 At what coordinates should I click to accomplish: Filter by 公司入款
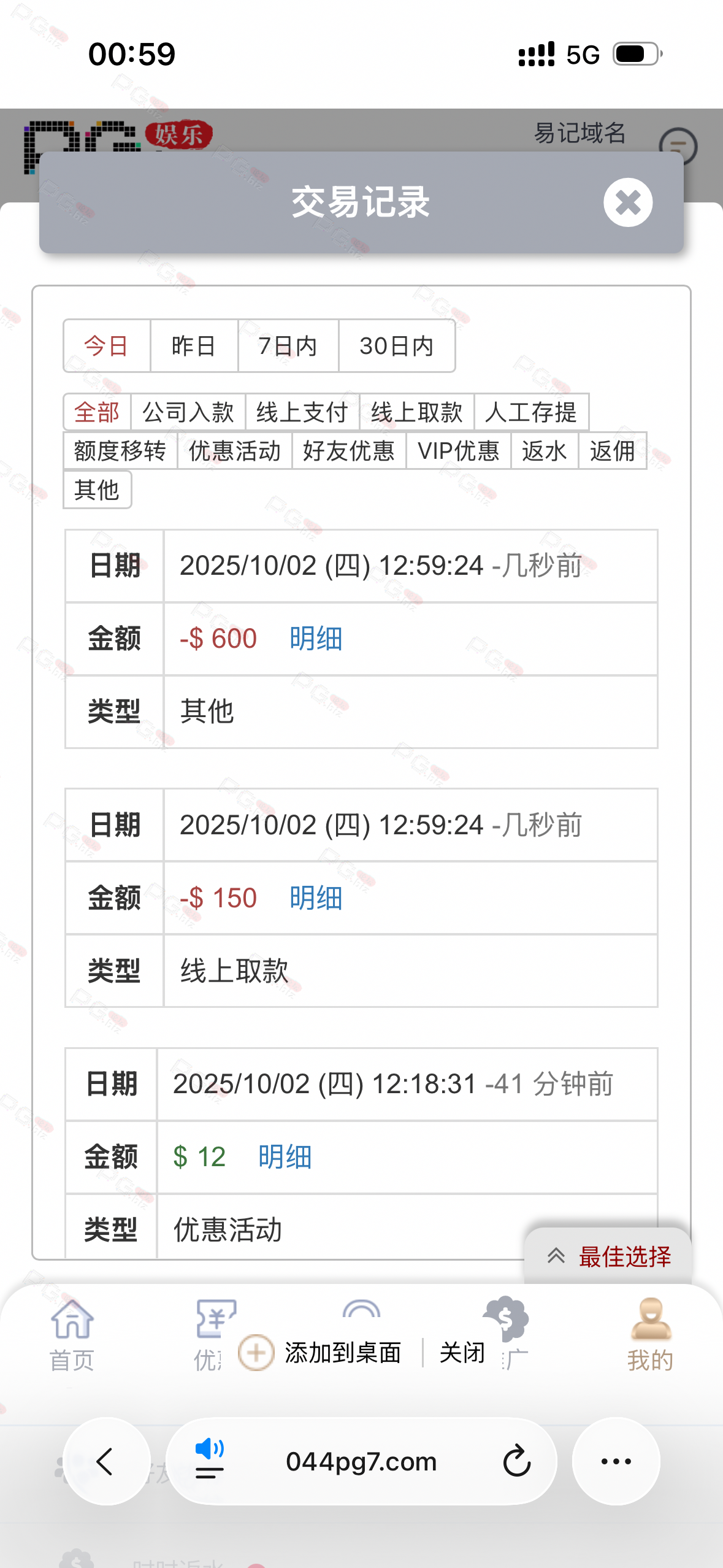(188, 412)
